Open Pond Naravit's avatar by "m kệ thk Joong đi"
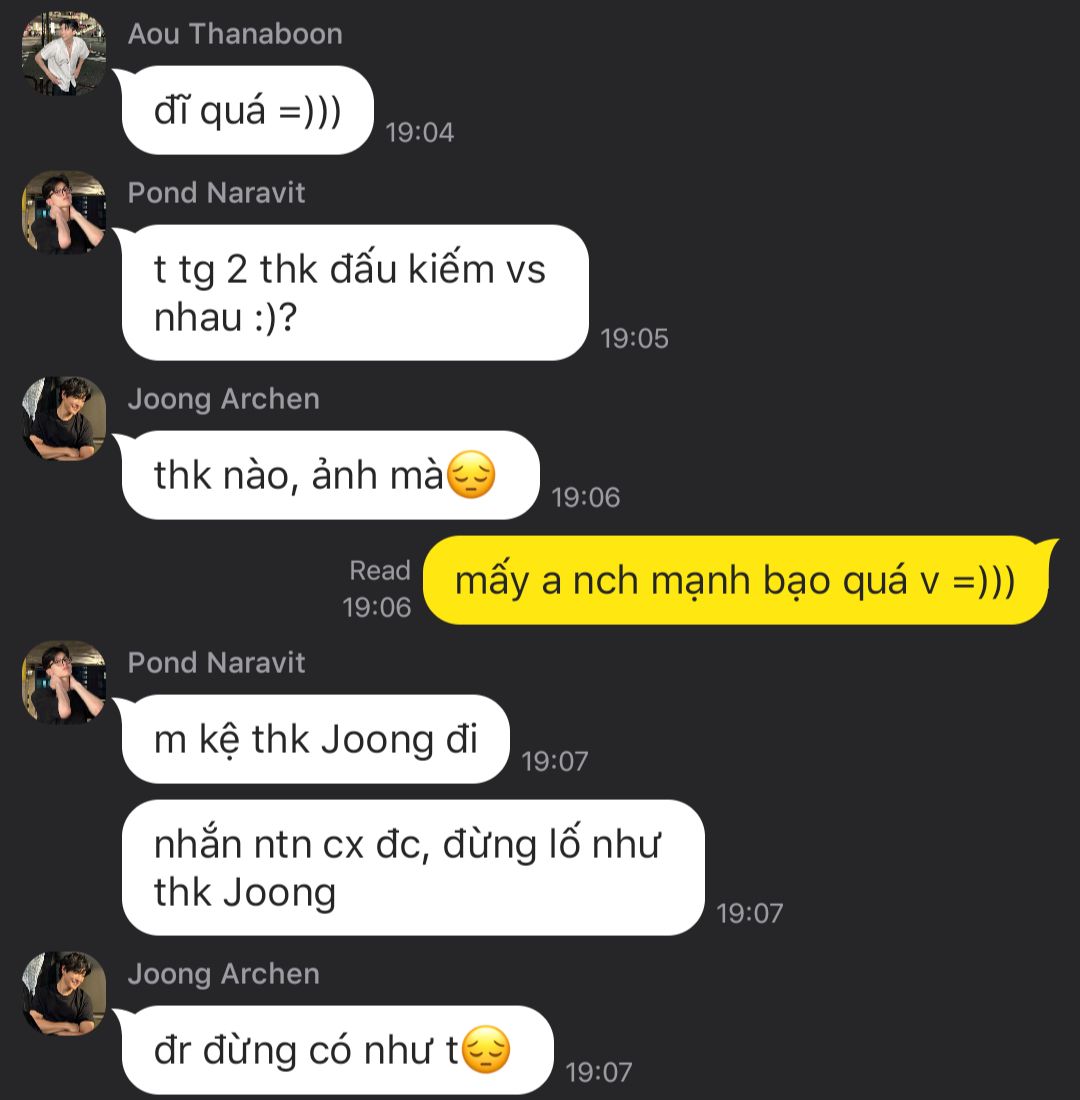Screen dimensions: 1080x1100 pyautogui.click(x=64, y=682)
